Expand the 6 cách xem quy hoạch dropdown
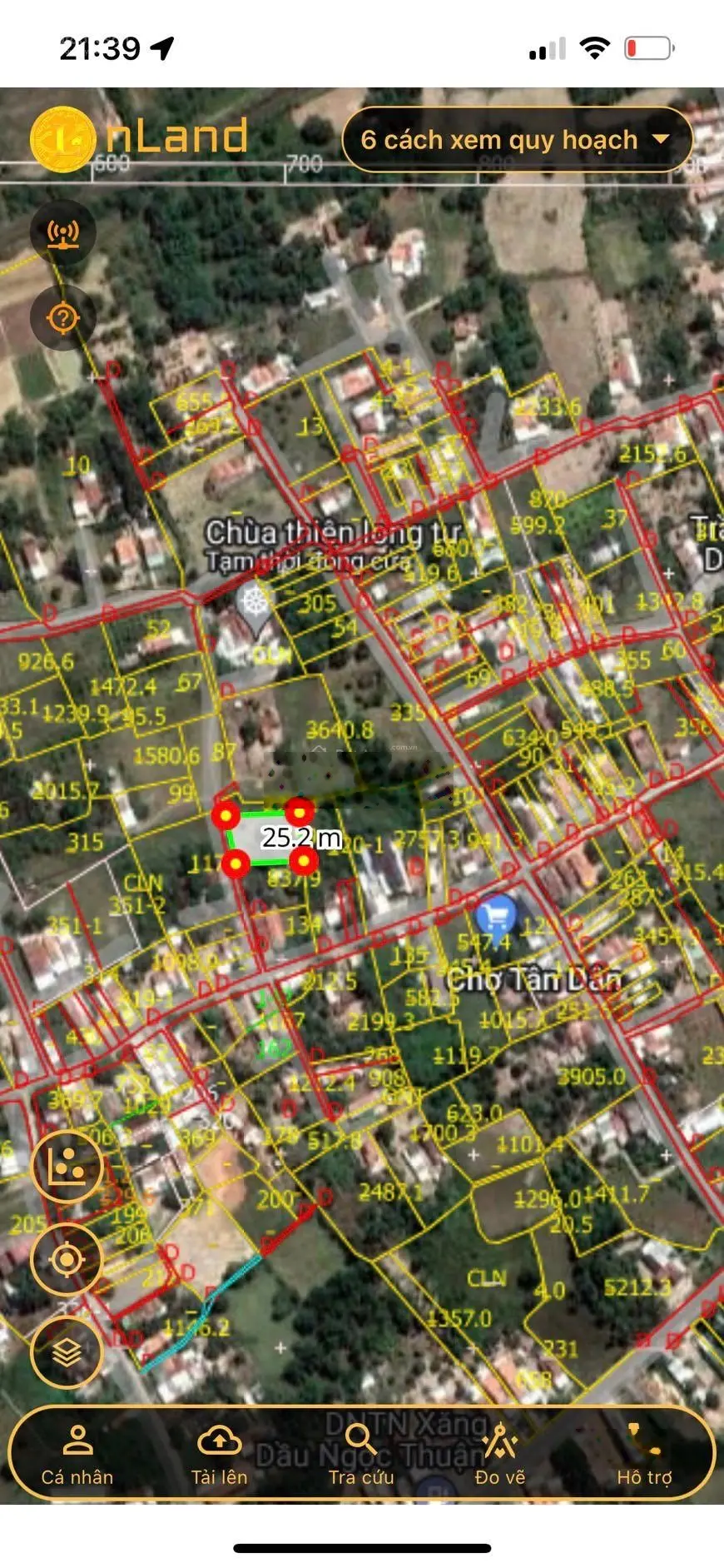The height and width of the screenshot is (1568, 724). click(517, 140)
